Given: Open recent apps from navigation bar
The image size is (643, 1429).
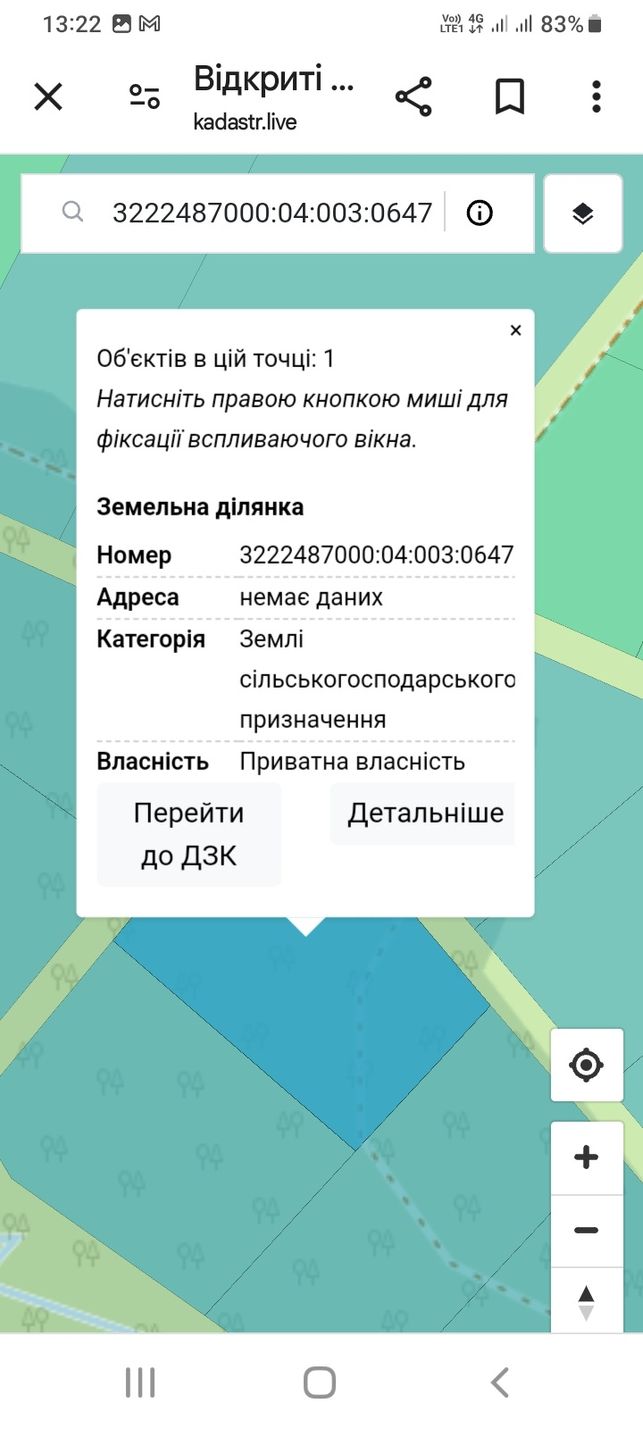Looking at the screenshot, I should point(140,1383).
